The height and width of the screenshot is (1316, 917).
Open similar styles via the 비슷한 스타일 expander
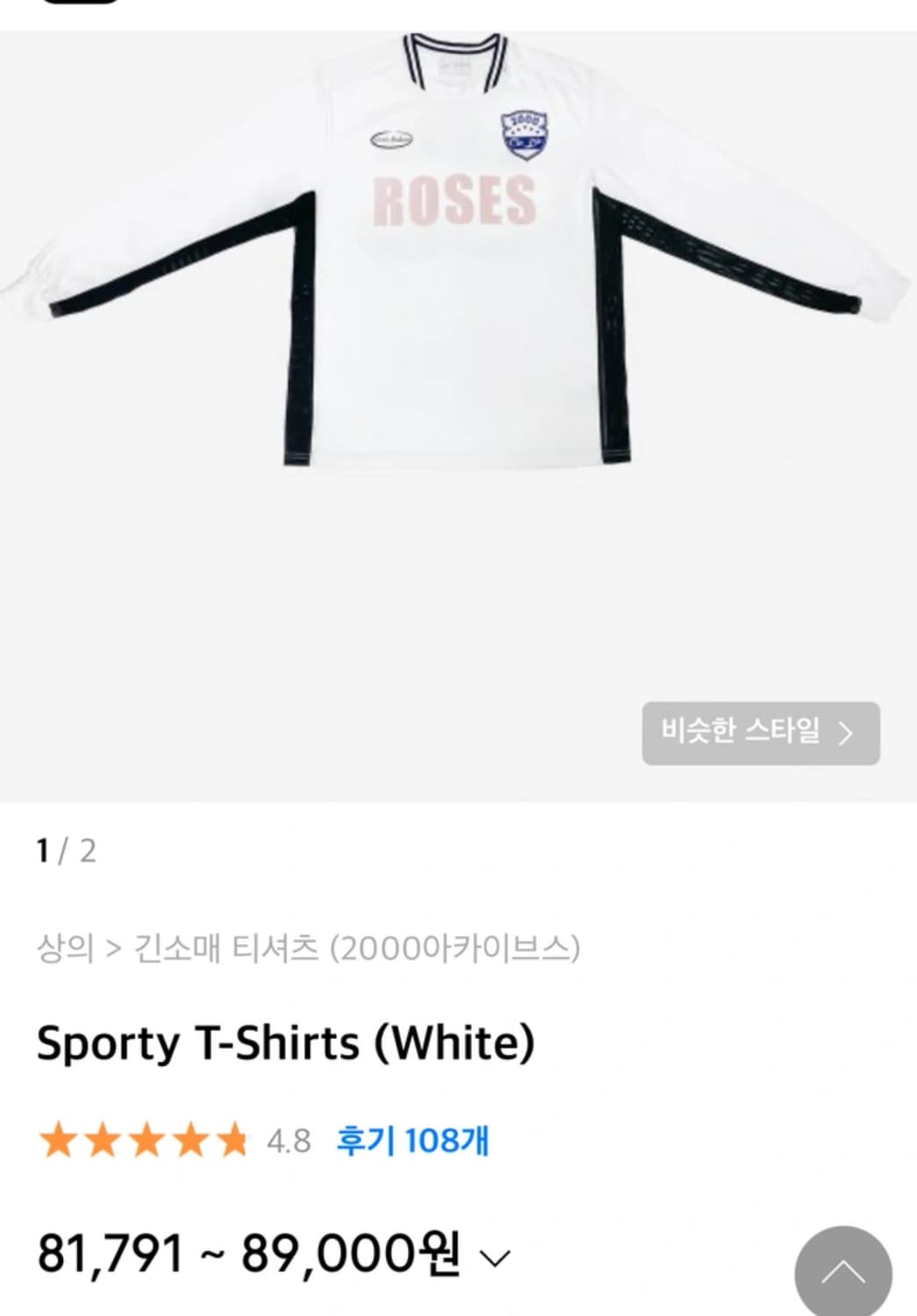pos(762,733)
